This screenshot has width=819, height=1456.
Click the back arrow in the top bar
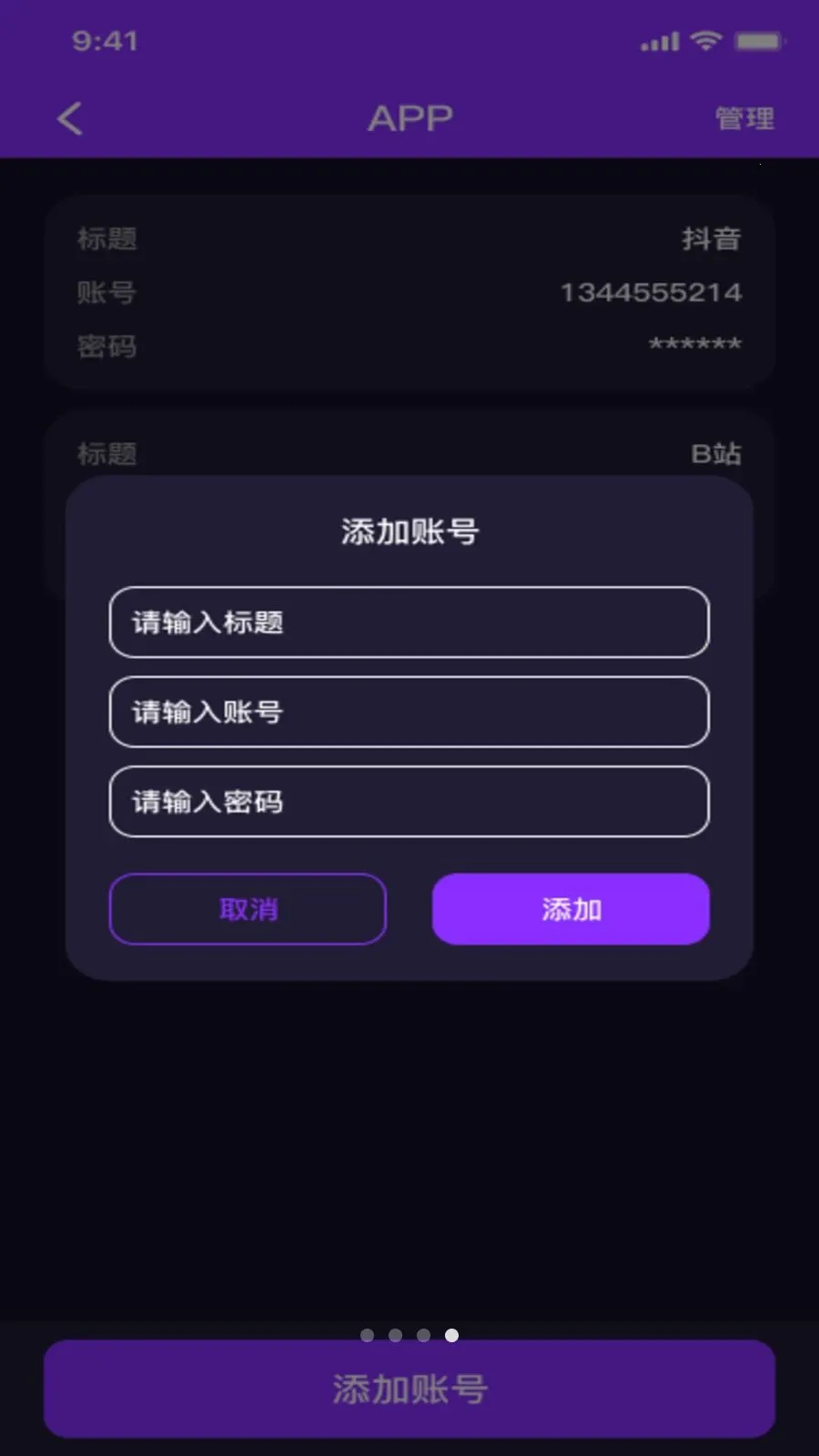tap(69, 117)
